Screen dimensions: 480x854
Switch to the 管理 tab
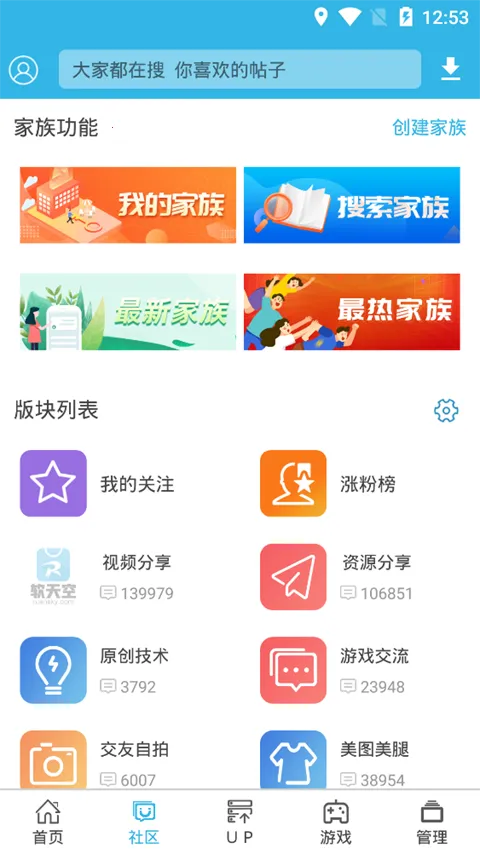point(432,822)
